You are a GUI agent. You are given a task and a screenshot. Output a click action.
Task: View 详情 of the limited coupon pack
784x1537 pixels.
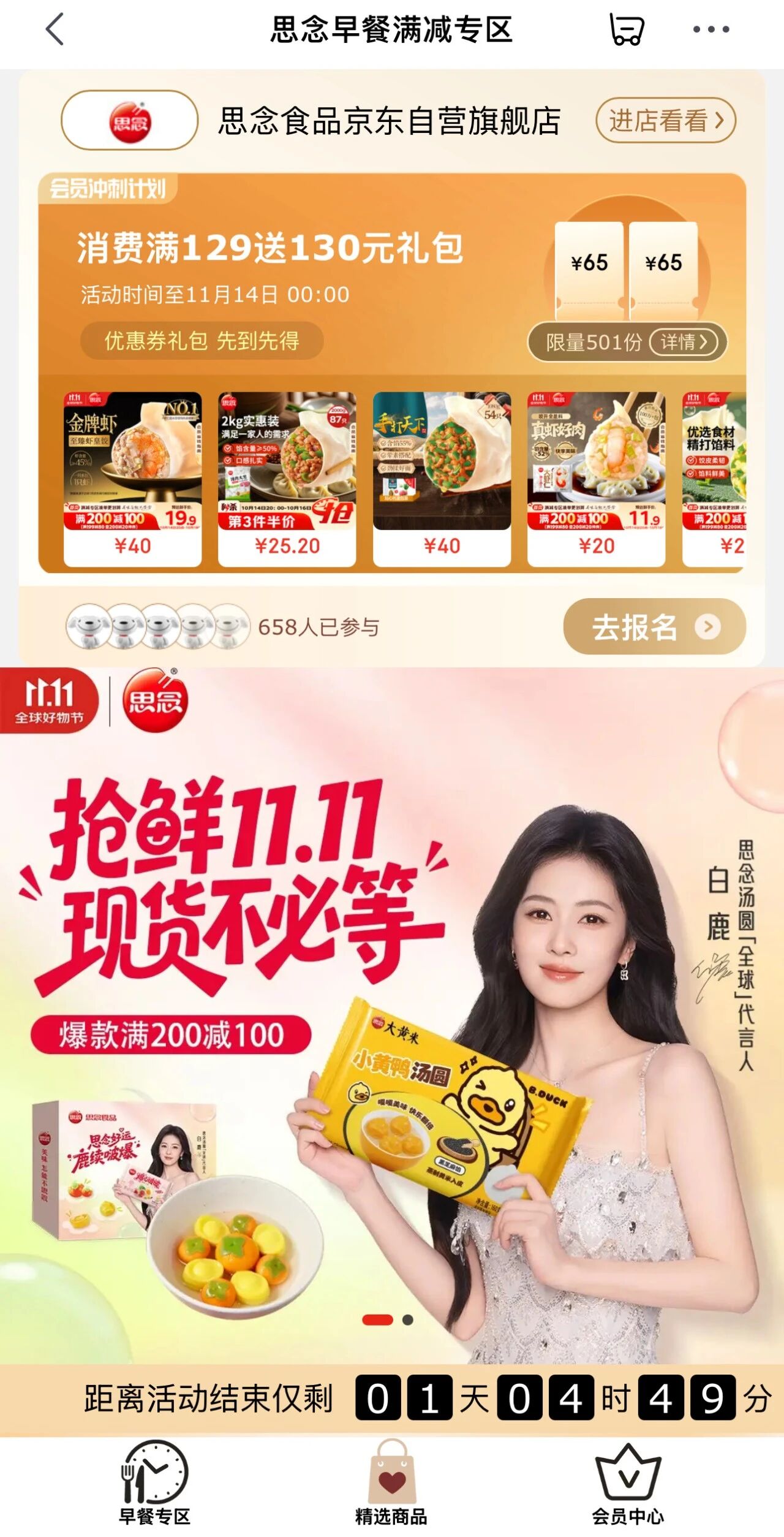(684, 341)
